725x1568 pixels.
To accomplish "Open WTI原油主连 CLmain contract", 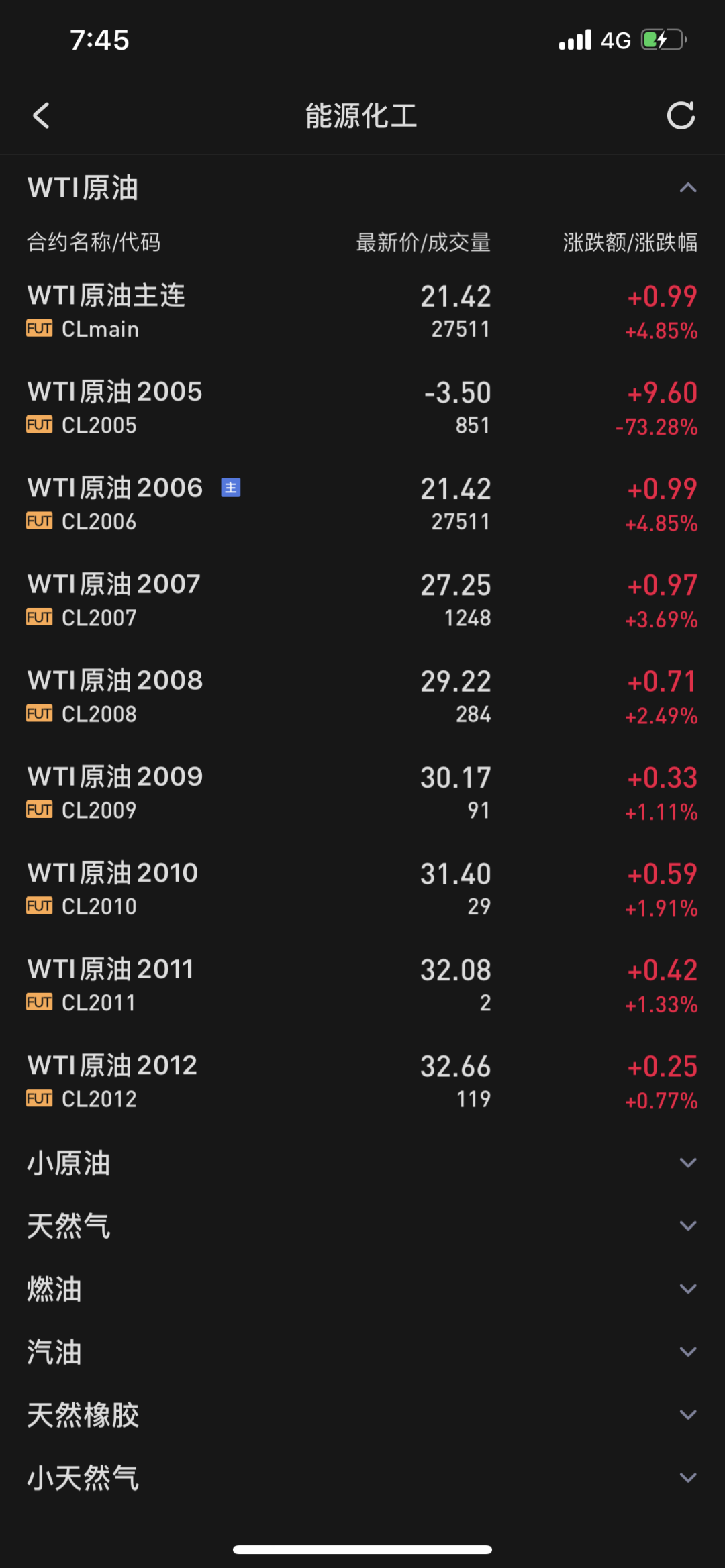I will (362, 312).
